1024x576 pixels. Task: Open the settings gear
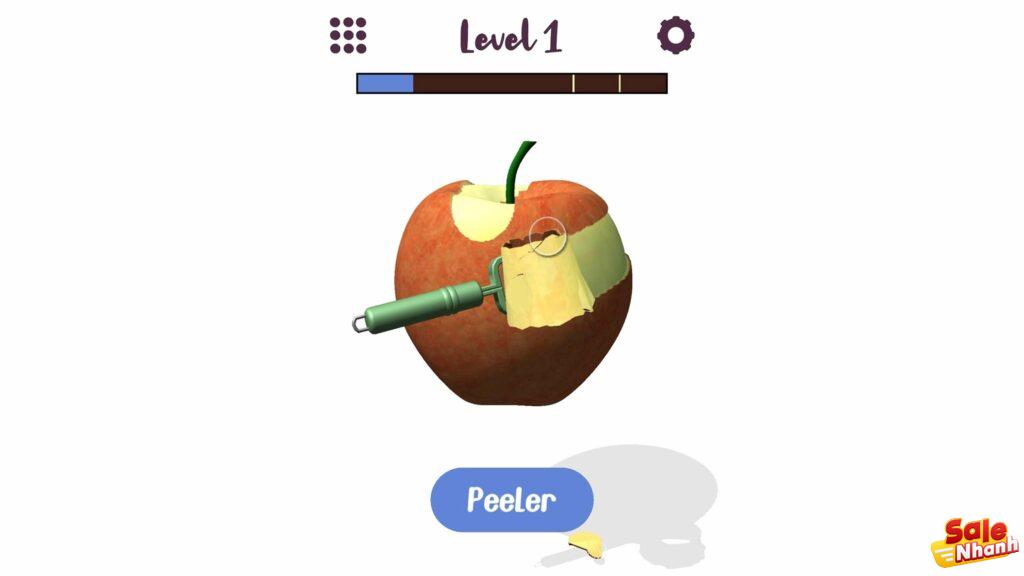click(675, 35)
